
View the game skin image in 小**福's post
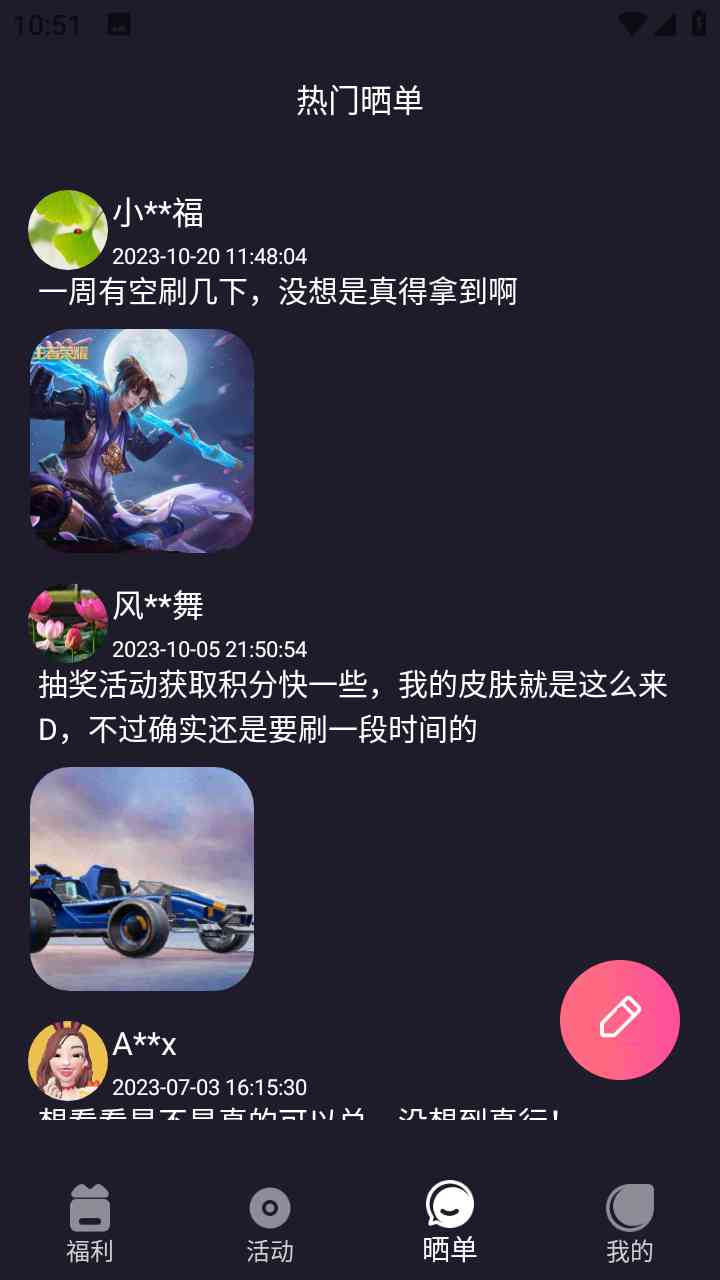click(142, 441)
